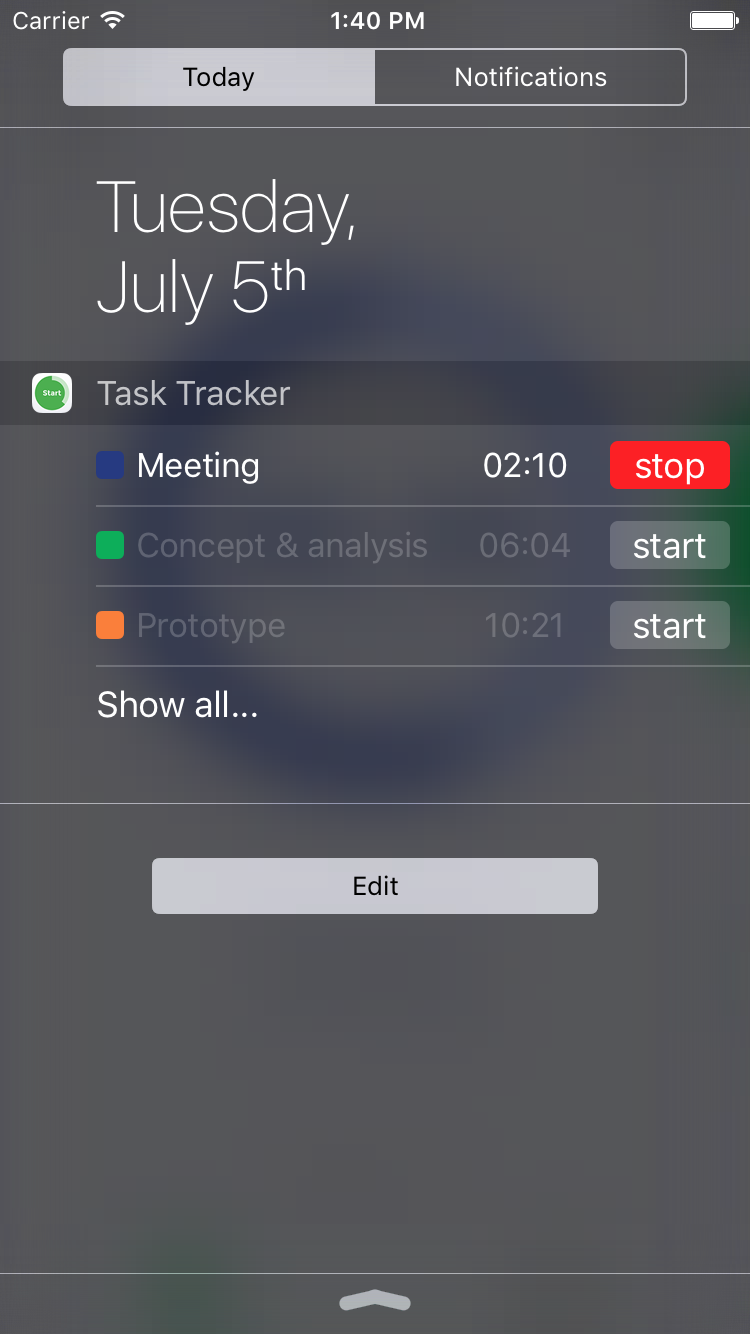The width and height of the screenshot is (750, 1334).
Task: Tap the green square next to Concept & analysis
Action: 110,545
